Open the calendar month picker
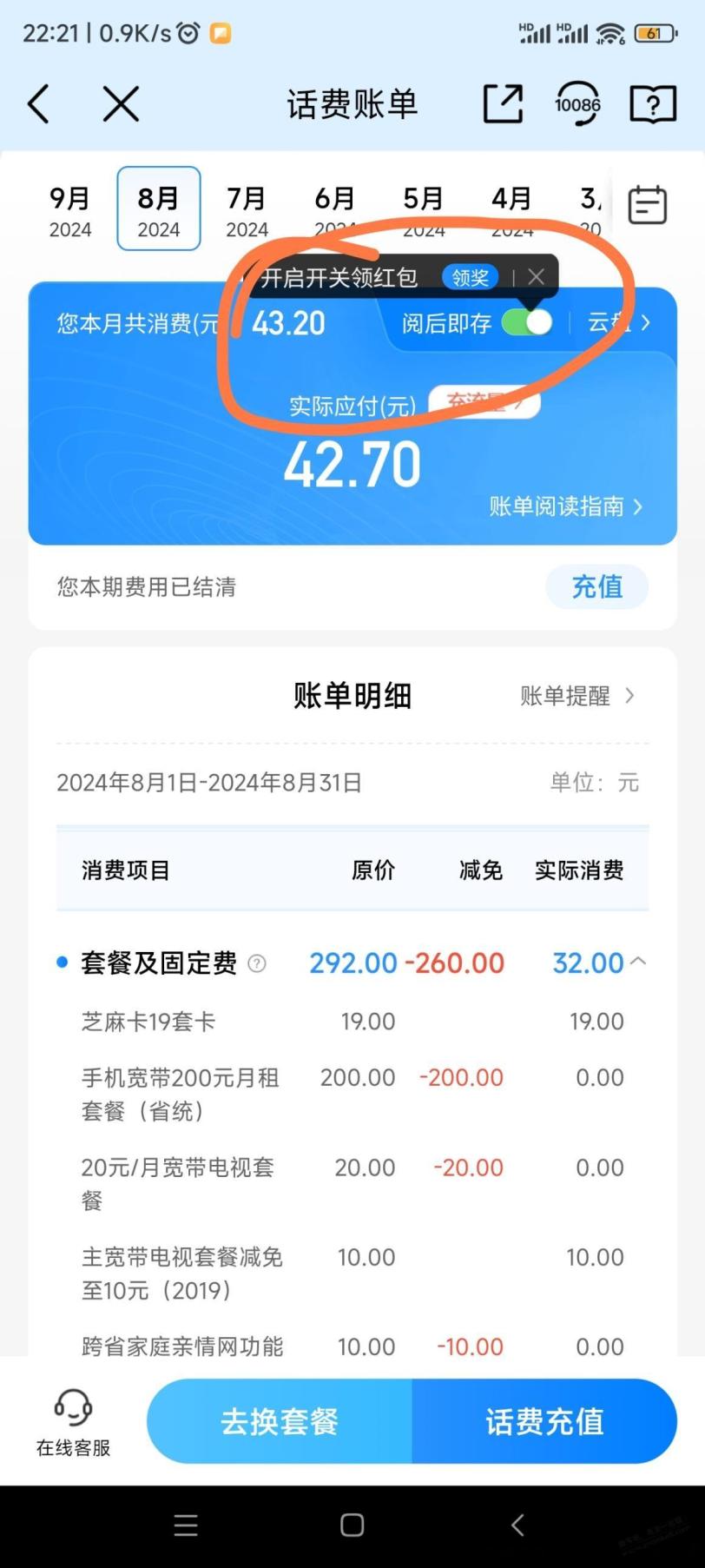 coord(647,206)
